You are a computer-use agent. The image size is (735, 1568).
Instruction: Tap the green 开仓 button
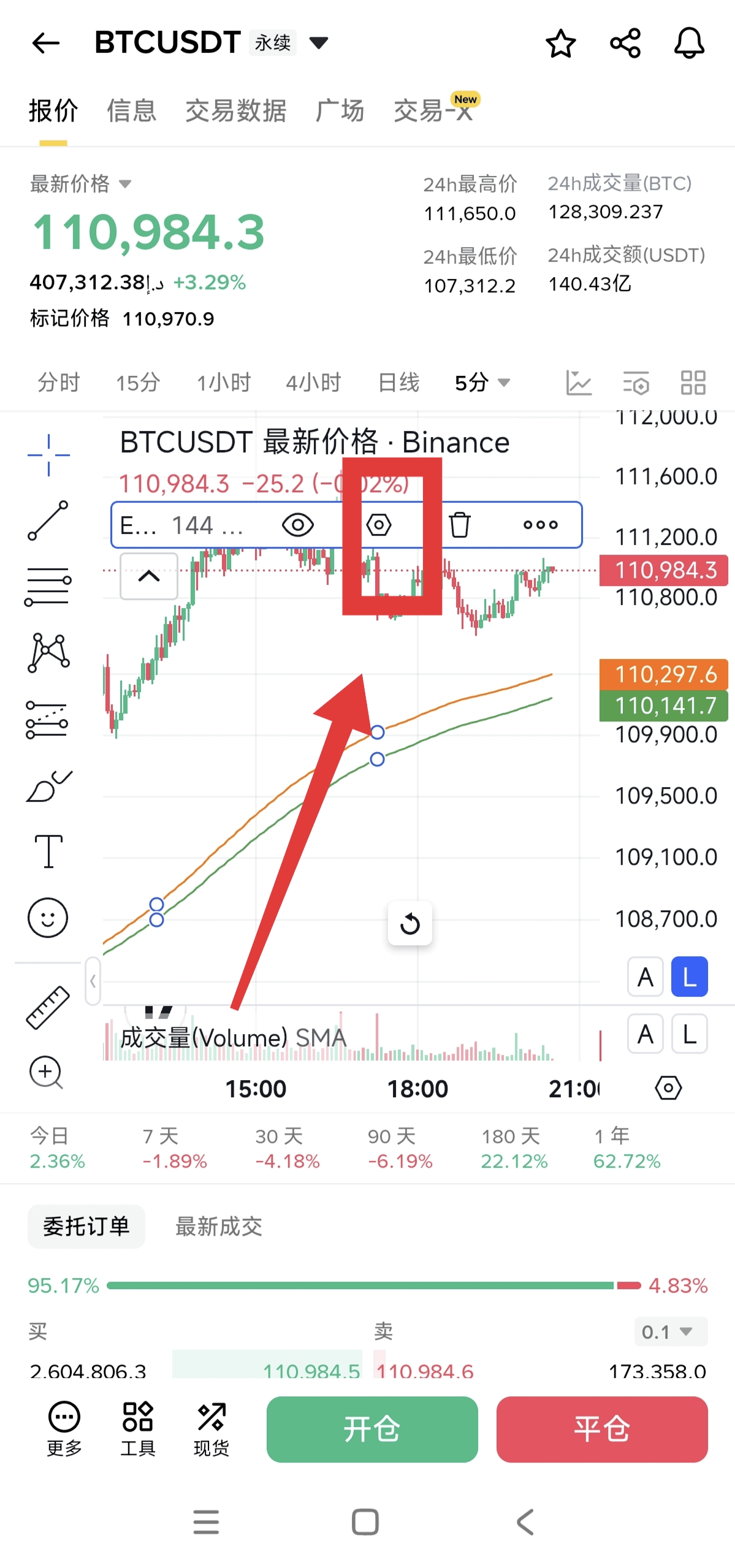[372, 1429]
